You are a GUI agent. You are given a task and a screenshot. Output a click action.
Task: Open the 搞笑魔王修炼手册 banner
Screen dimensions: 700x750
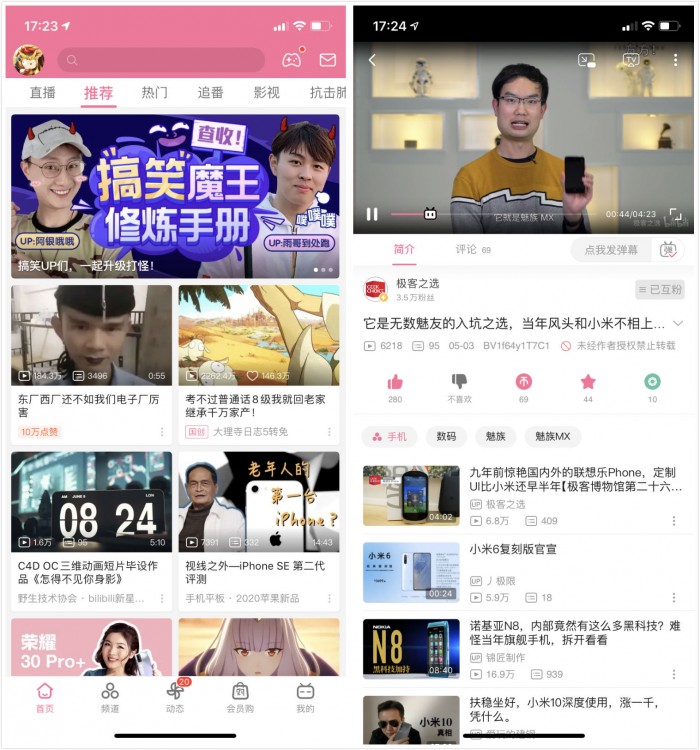point(175,195)
